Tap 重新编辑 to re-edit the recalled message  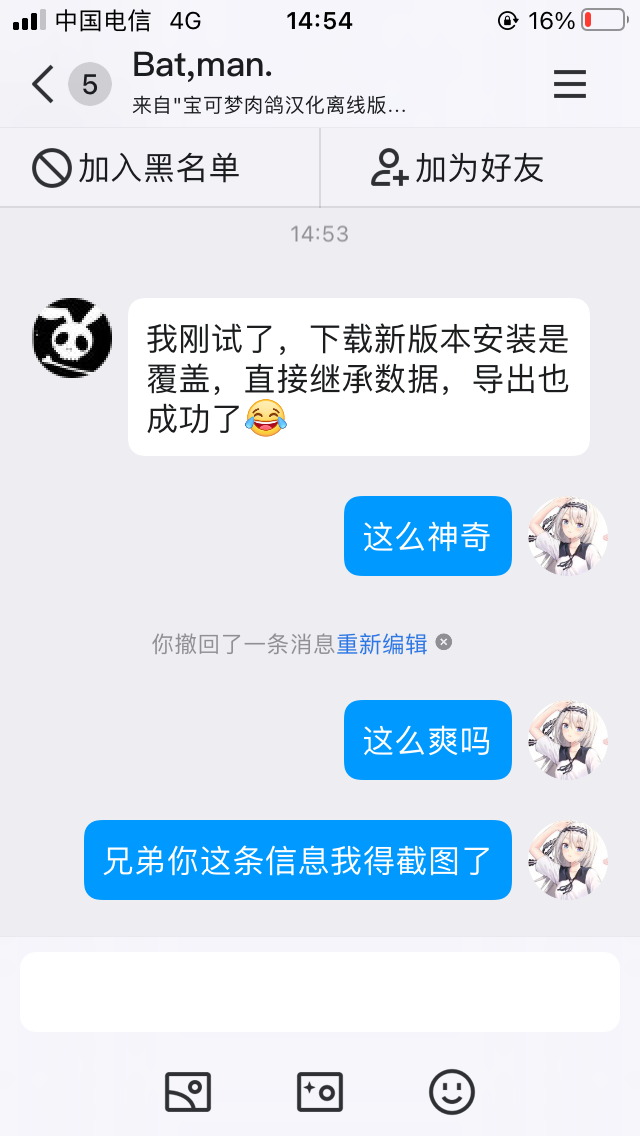[x=382, y=644]
